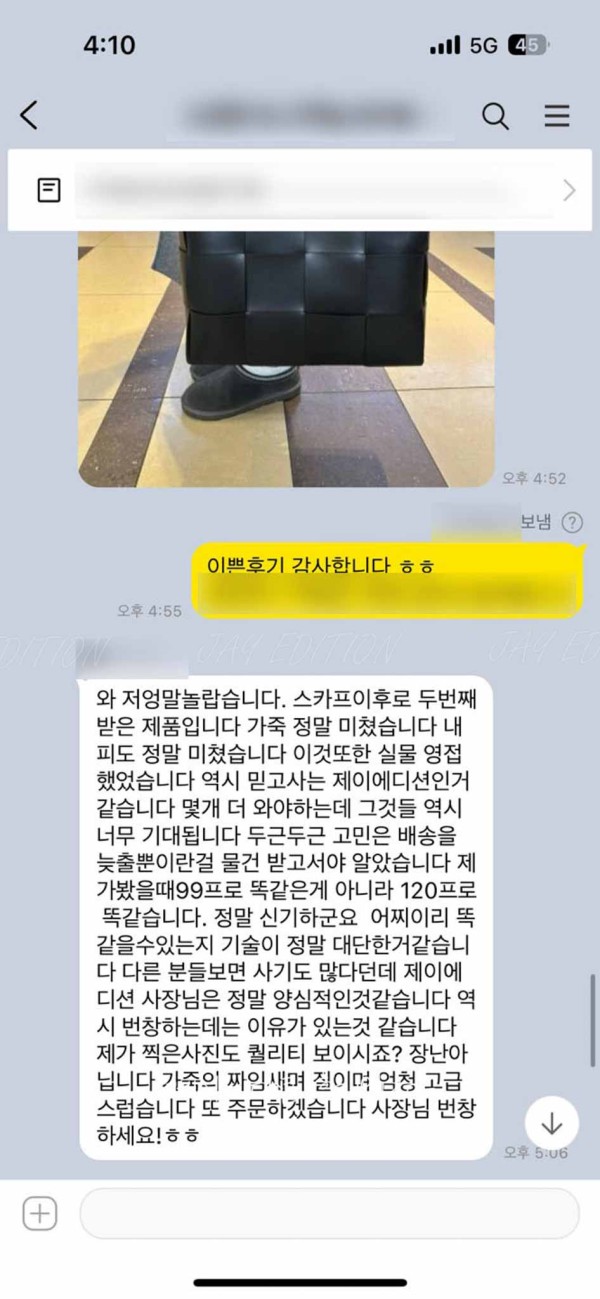Open the chat room menu

557,116
